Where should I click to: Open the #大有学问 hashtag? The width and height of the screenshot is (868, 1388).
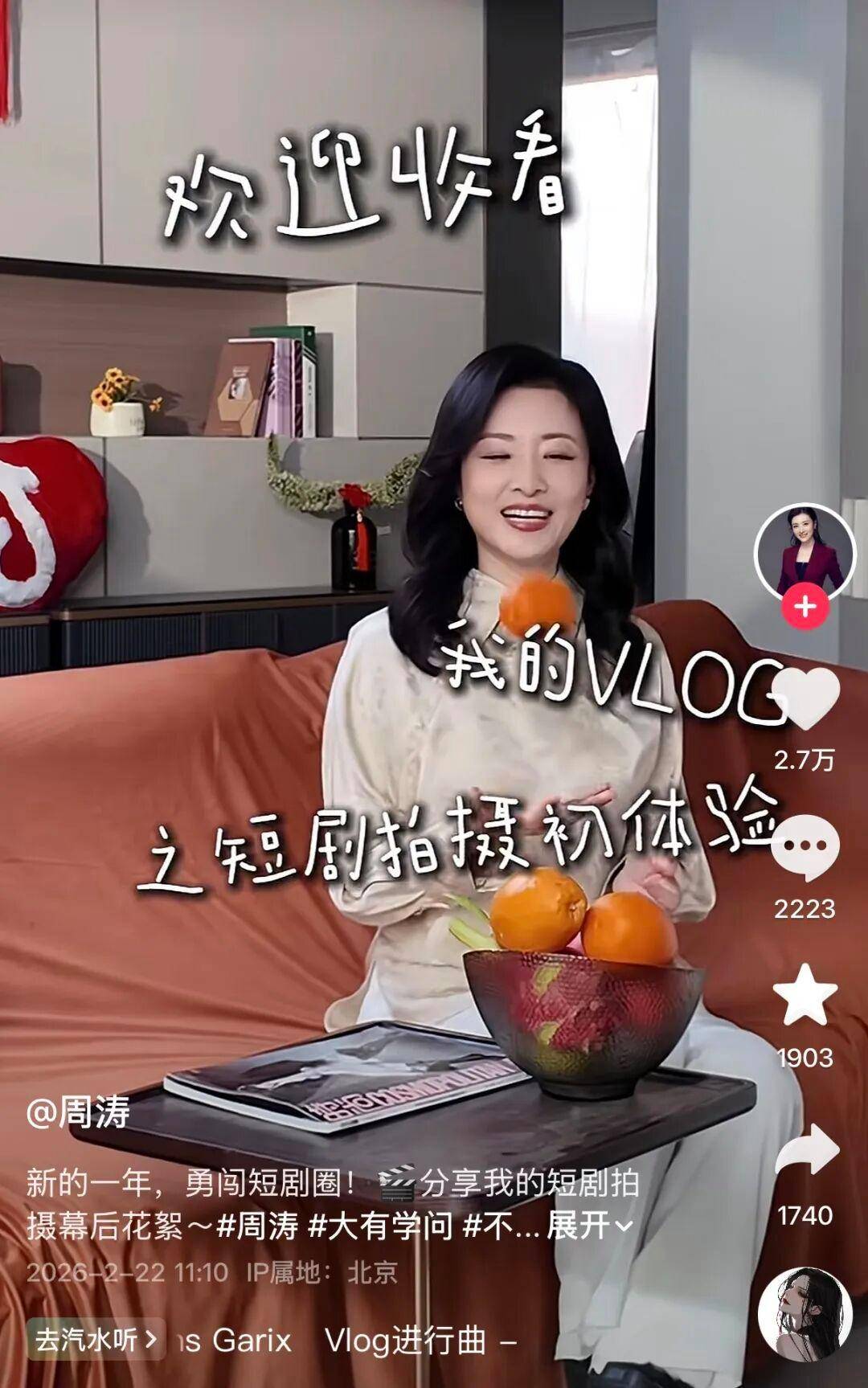pyautogui.click(x=381, y=1226)
